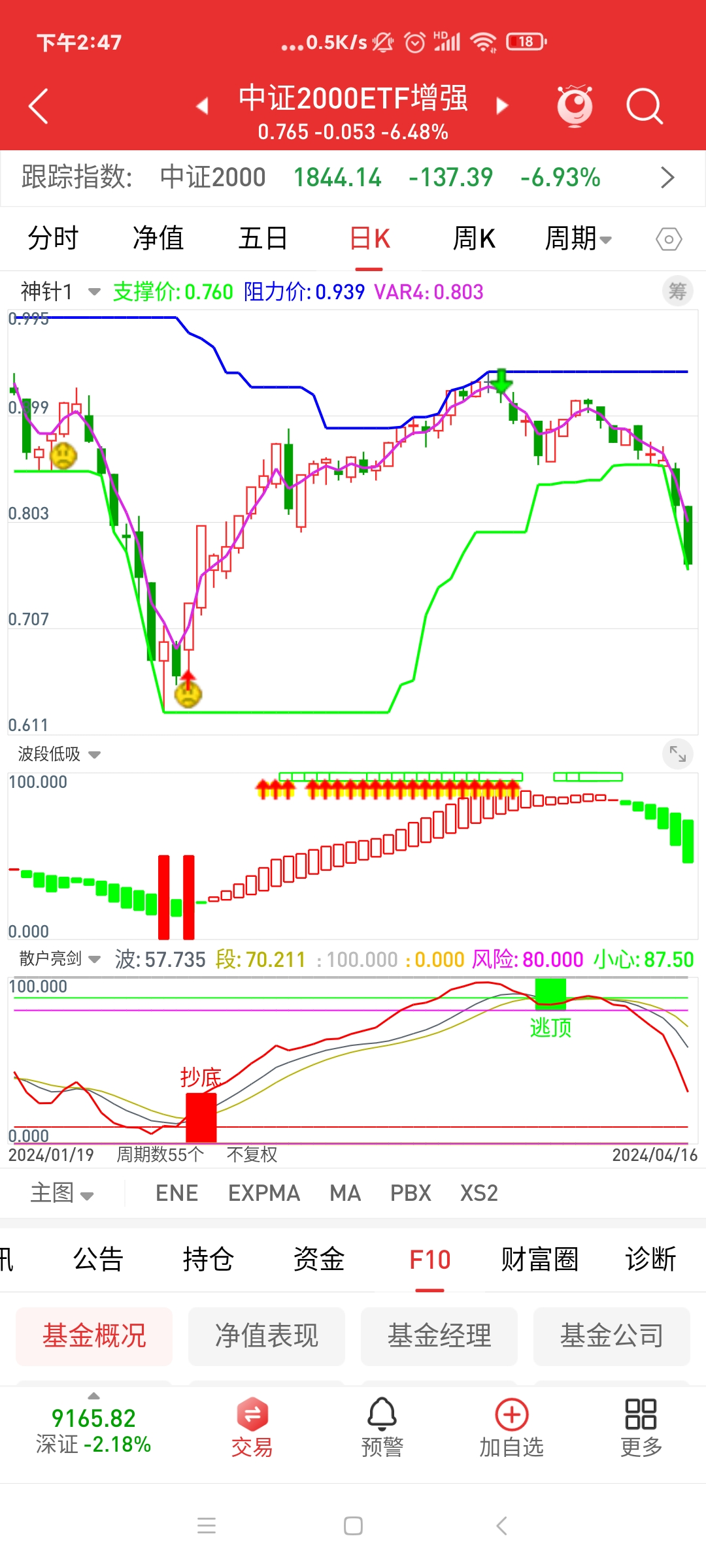Viewport: 706px width, 1568px height.
Task: Add to watchlist with 加自选
Action: click(x=511, y=1428)
